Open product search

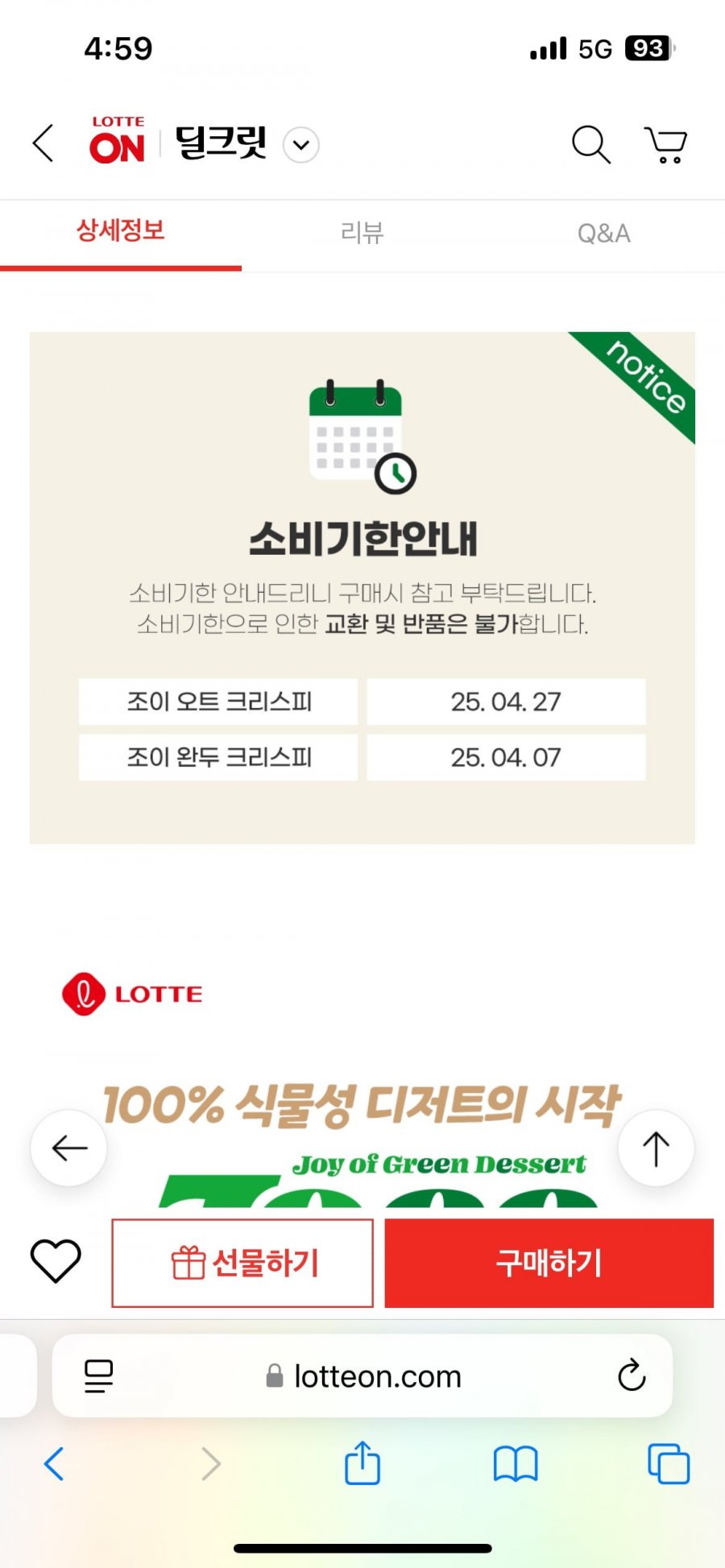590,144
